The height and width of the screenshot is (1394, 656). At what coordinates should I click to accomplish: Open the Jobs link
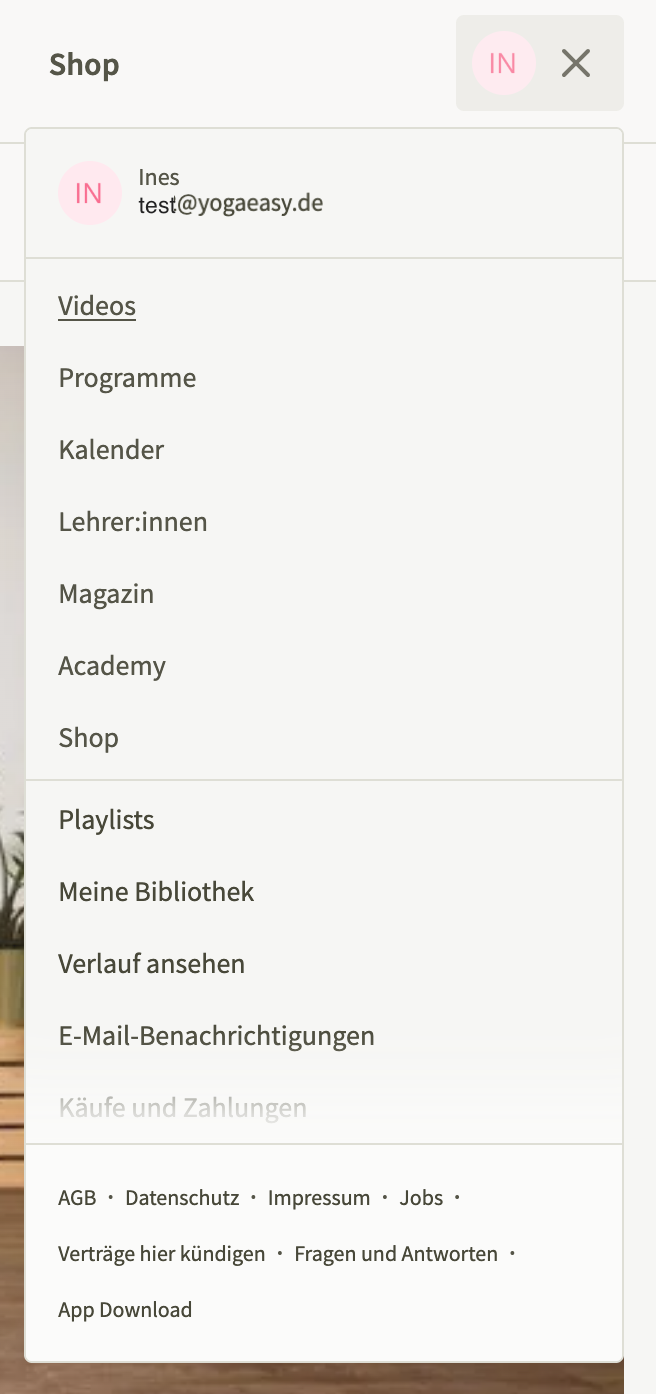coord(421,1198)
